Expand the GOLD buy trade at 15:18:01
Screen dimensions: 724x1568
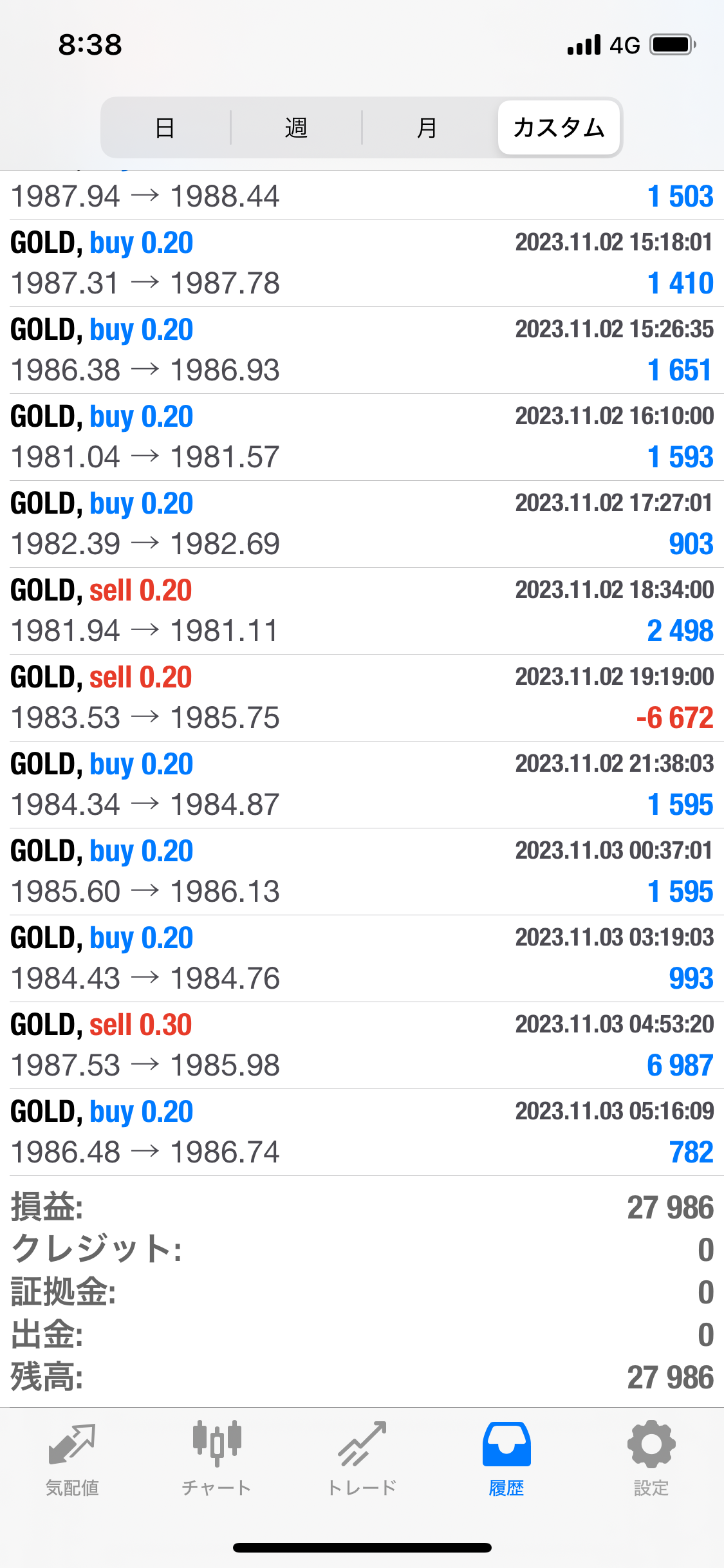point(362,263)
